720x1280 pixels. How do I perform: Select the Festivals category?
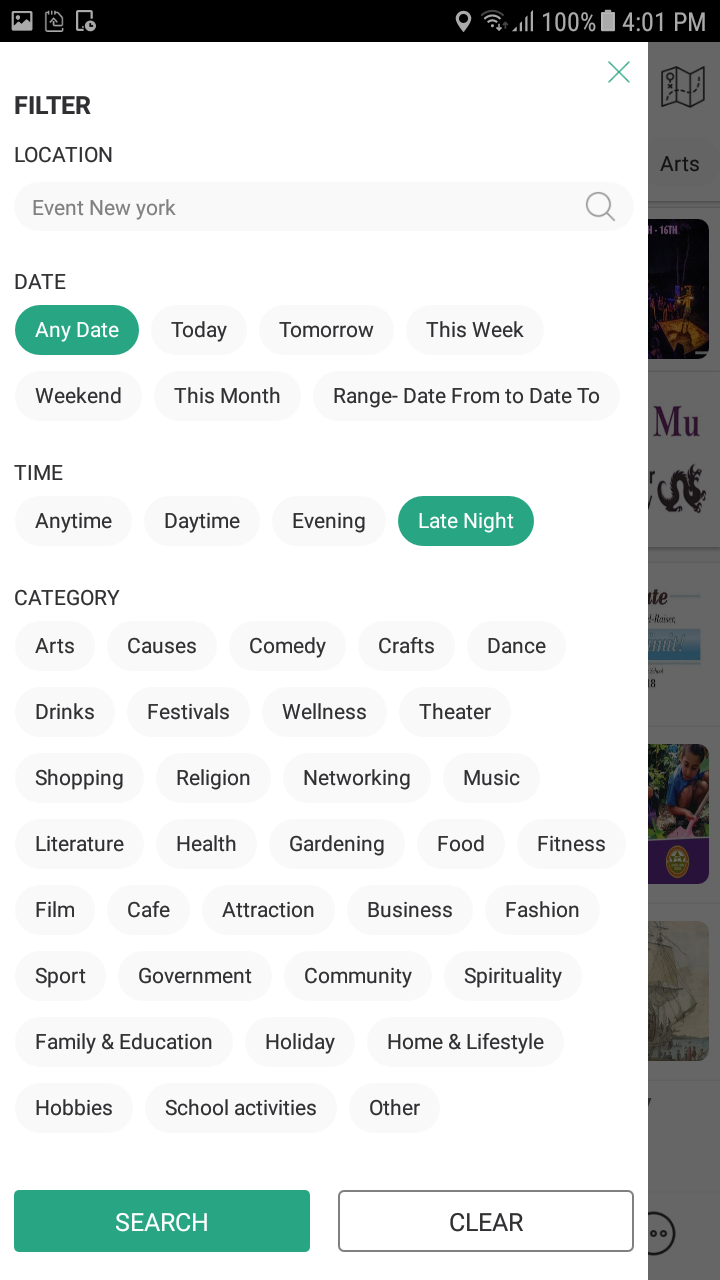[188, 712]
